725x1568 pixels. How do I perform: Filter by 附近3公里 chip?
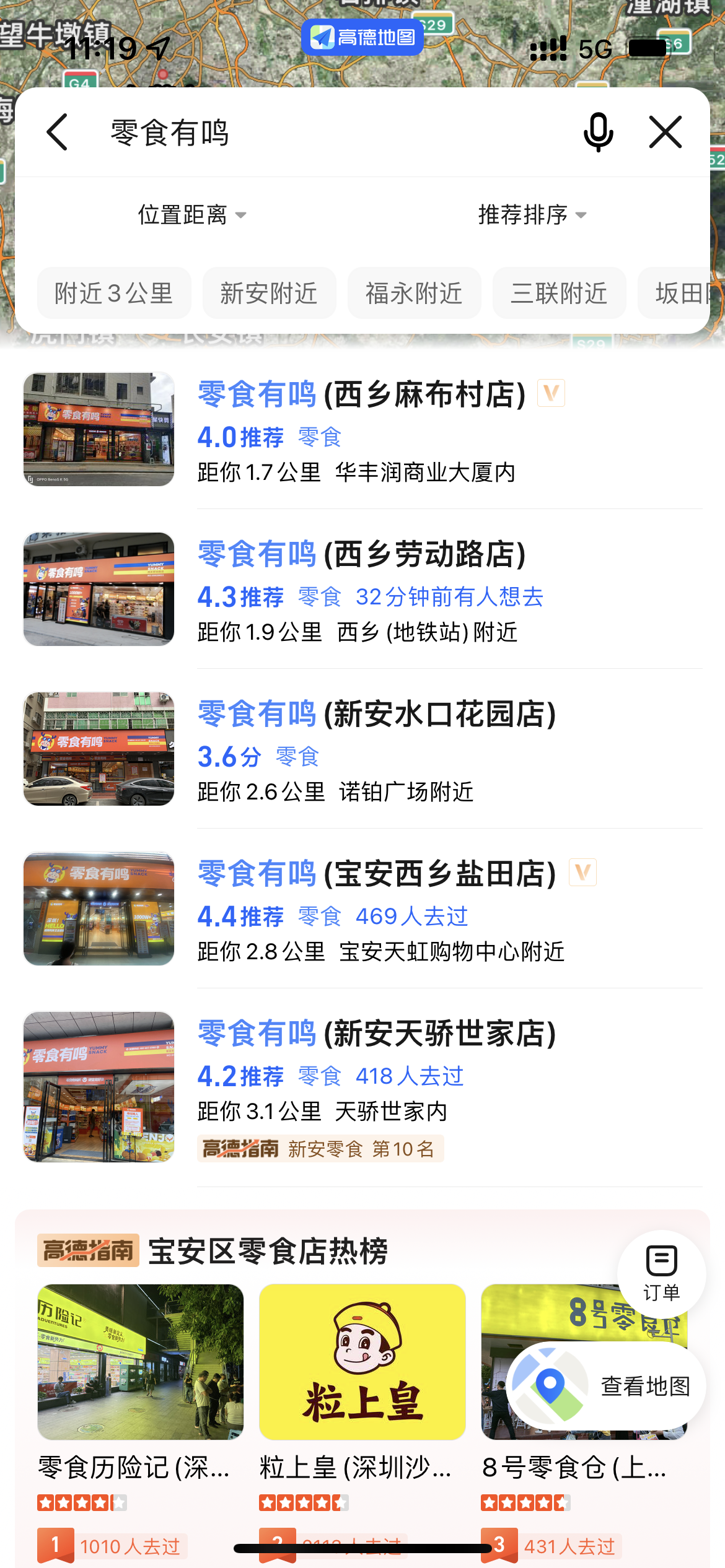[114, 293]
